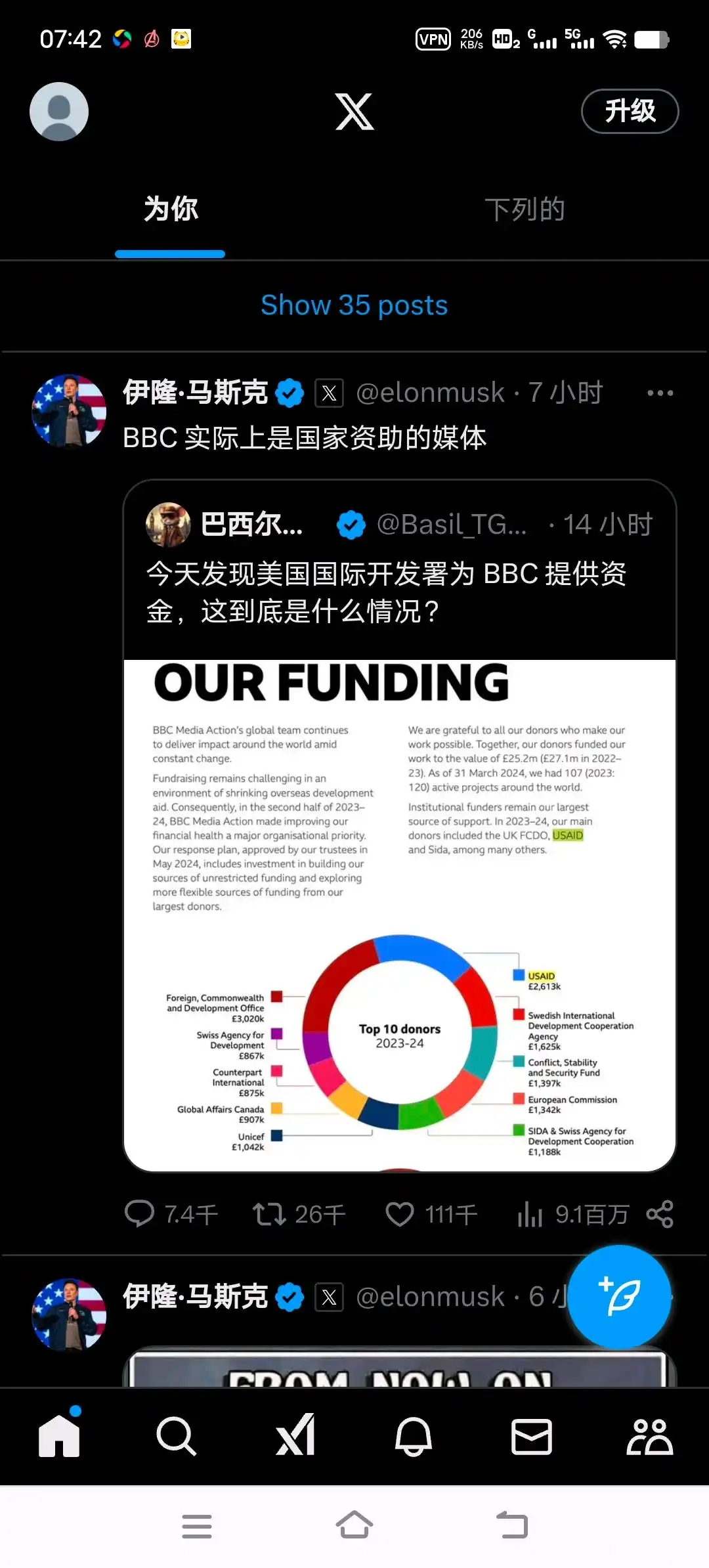
Task: Tap the system back button
Action: (x=512, y=1525)
